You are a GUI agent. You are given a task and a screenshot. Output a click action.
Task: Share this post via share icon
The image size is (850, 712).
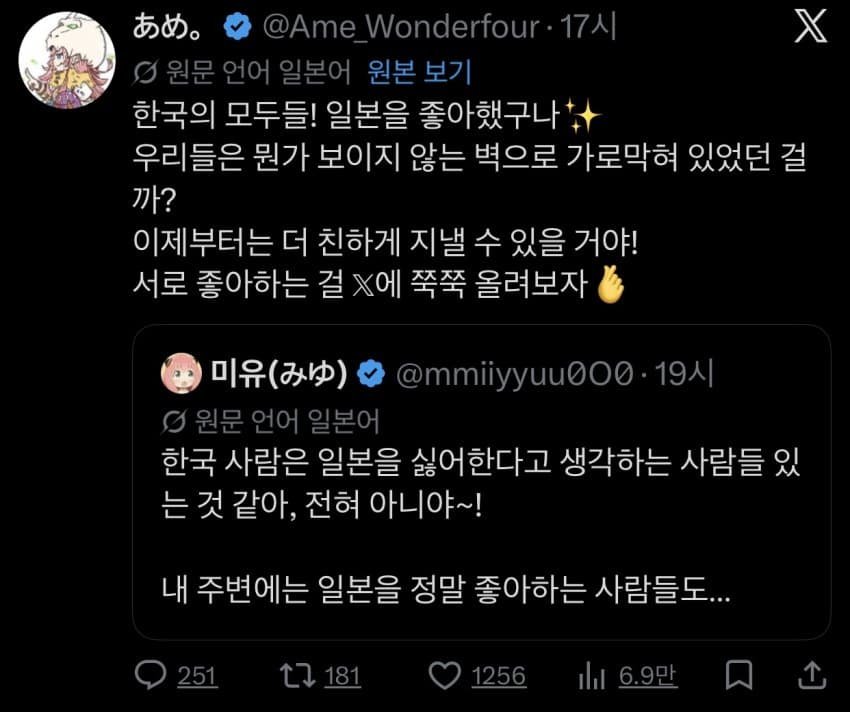(x=813, y=675)
